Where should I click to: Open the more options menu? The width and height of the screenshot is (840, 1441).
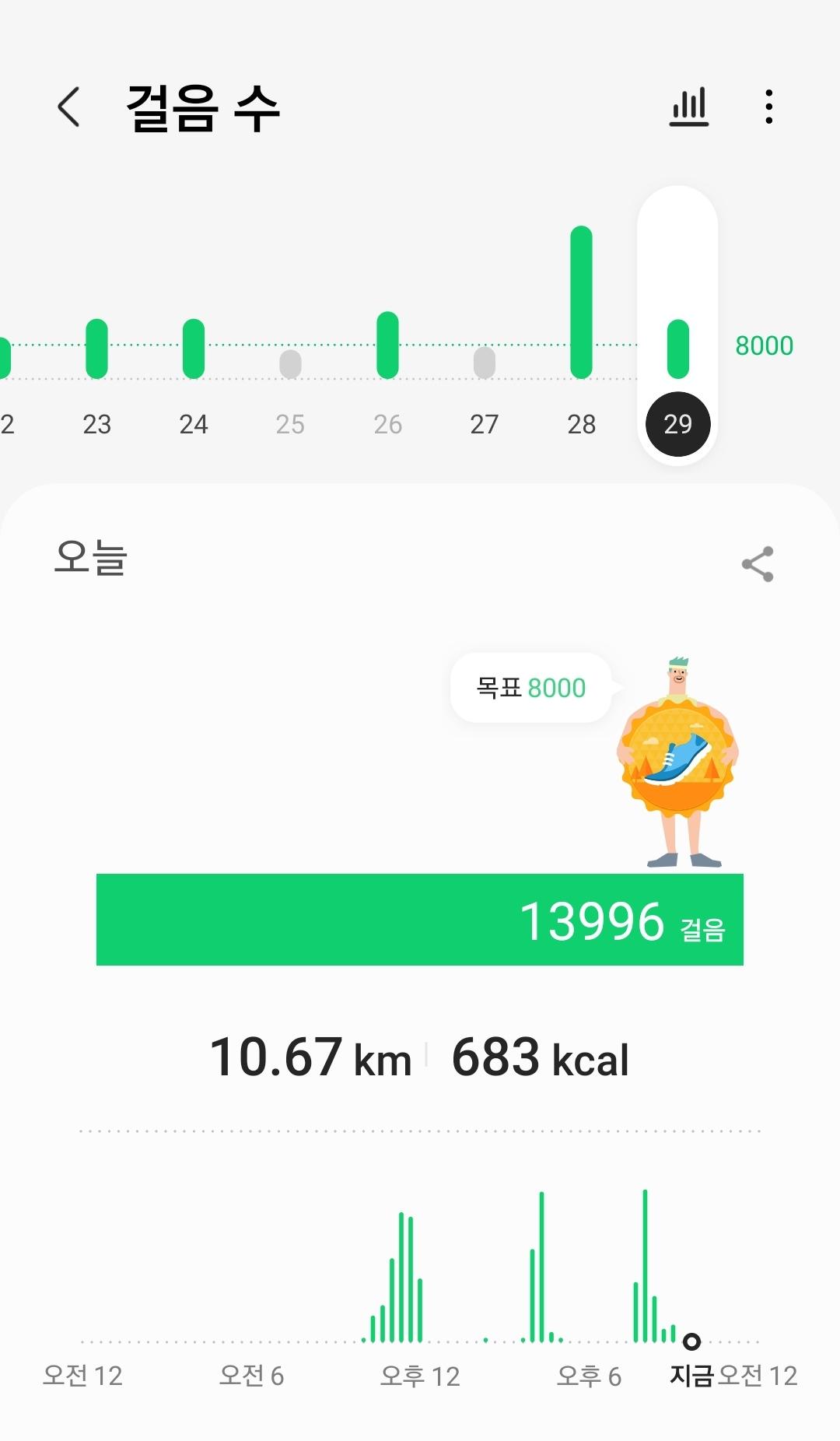[768, 107]
